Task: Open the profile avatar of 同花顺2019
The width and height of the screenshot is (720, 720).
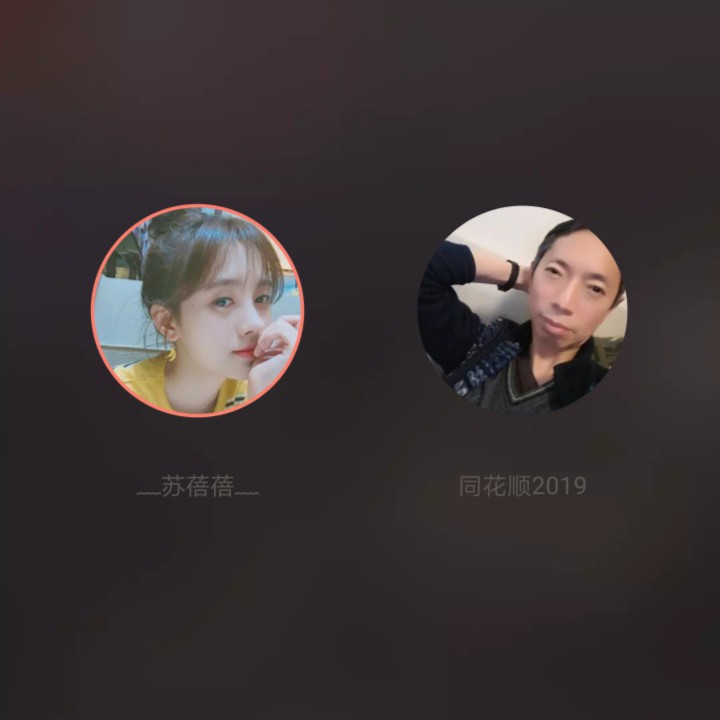Action: point(522,309)
